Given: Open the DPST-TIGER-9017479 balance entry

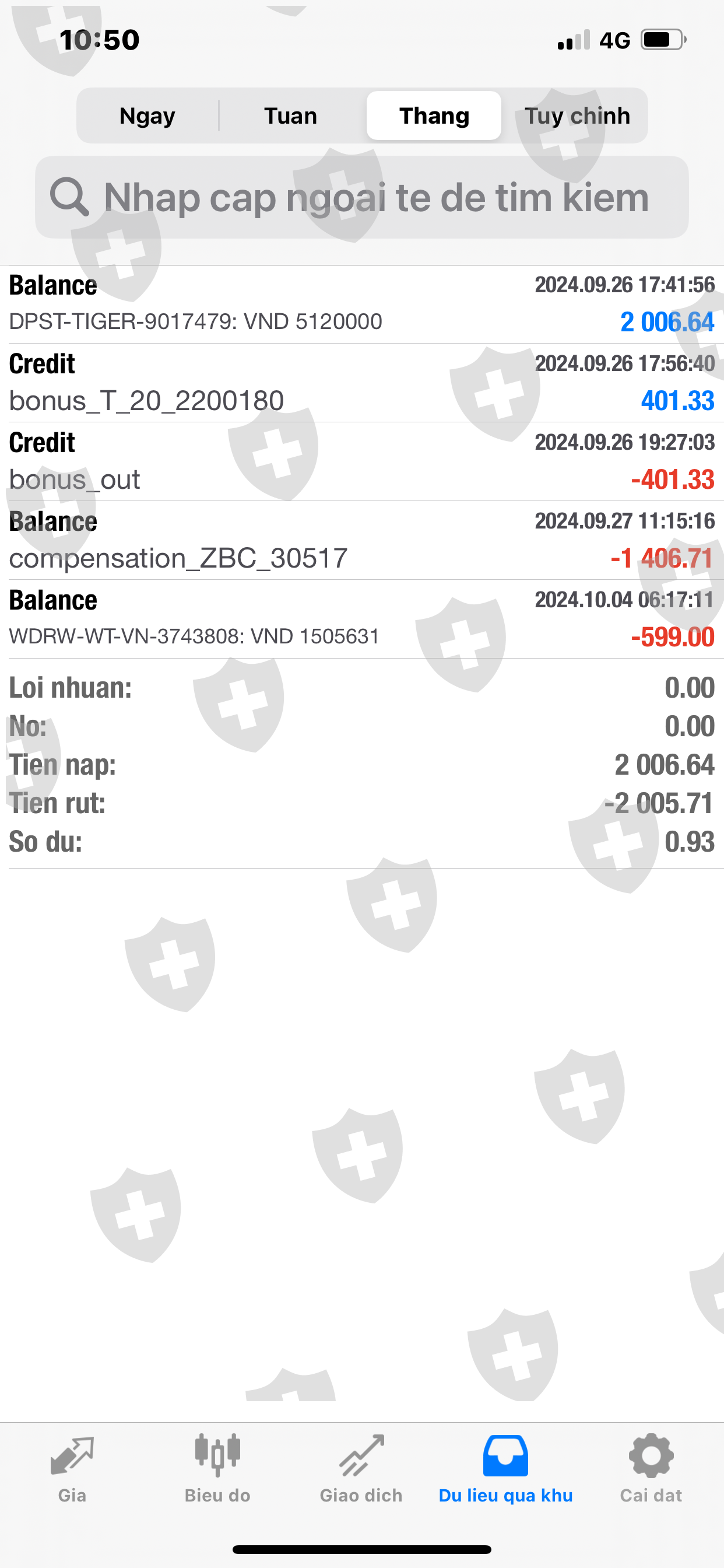Looking at the screenshot, I should point(362,304).
